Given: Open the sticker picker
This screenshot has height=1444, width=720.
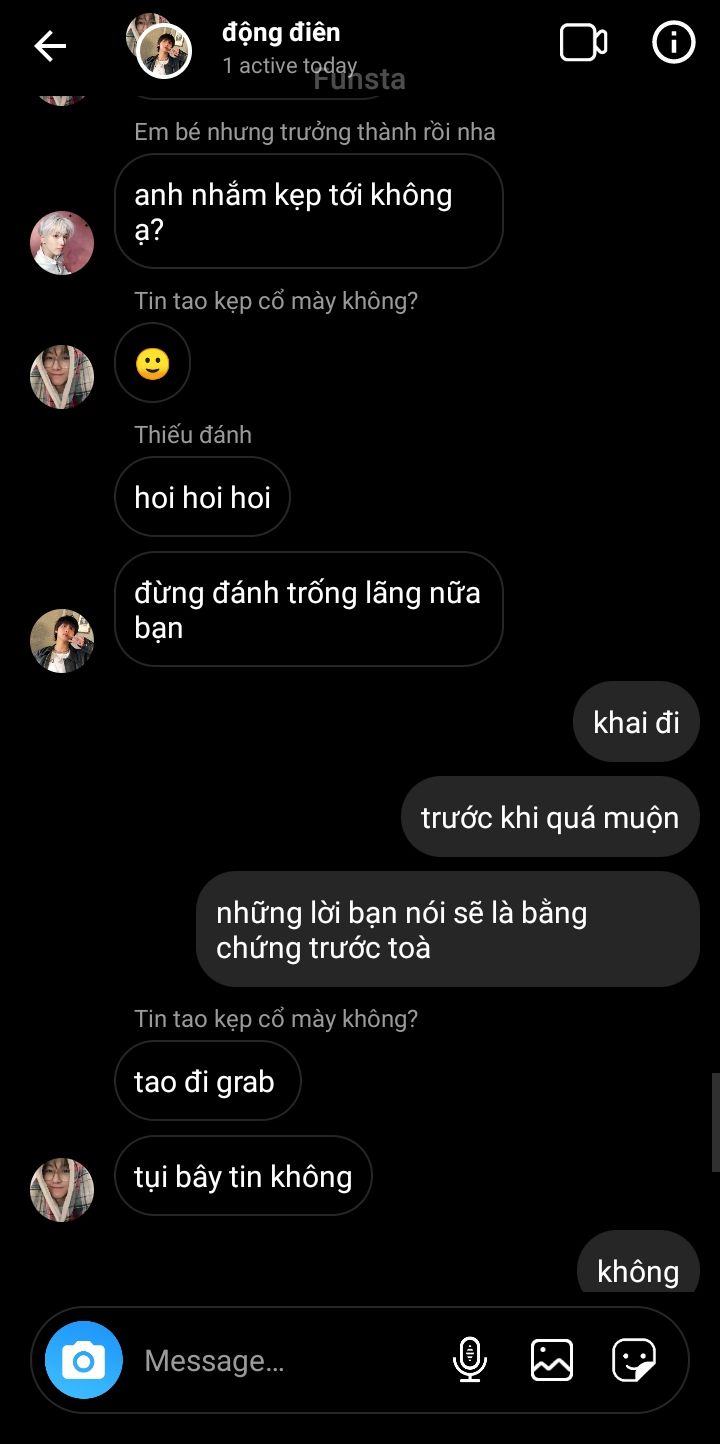Looking at the screenshot, I should [634, 1360].
